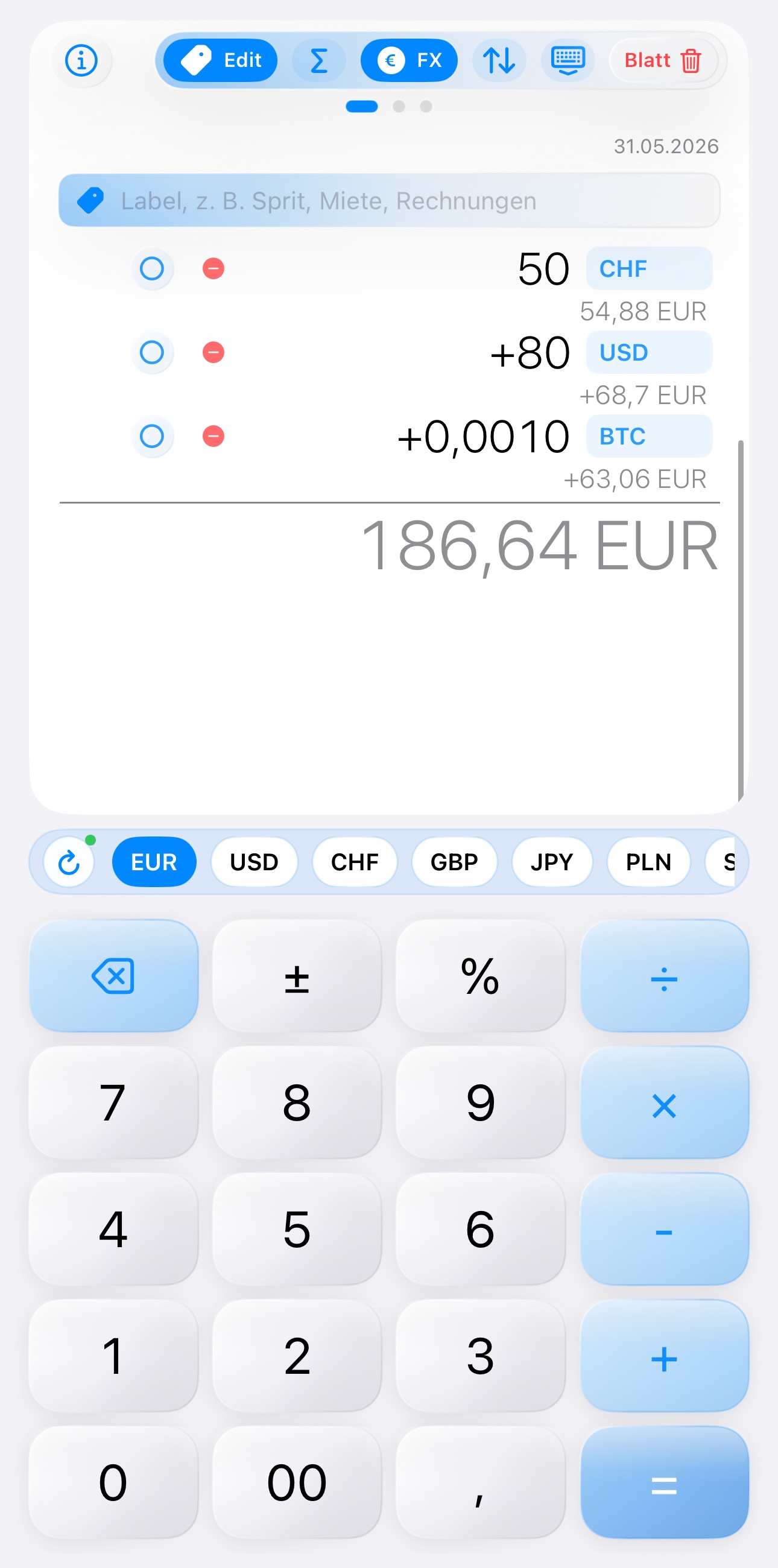Focus the Label text field
The height and width of the screenshot is (1568, 778).
click(x=390, y=200)
